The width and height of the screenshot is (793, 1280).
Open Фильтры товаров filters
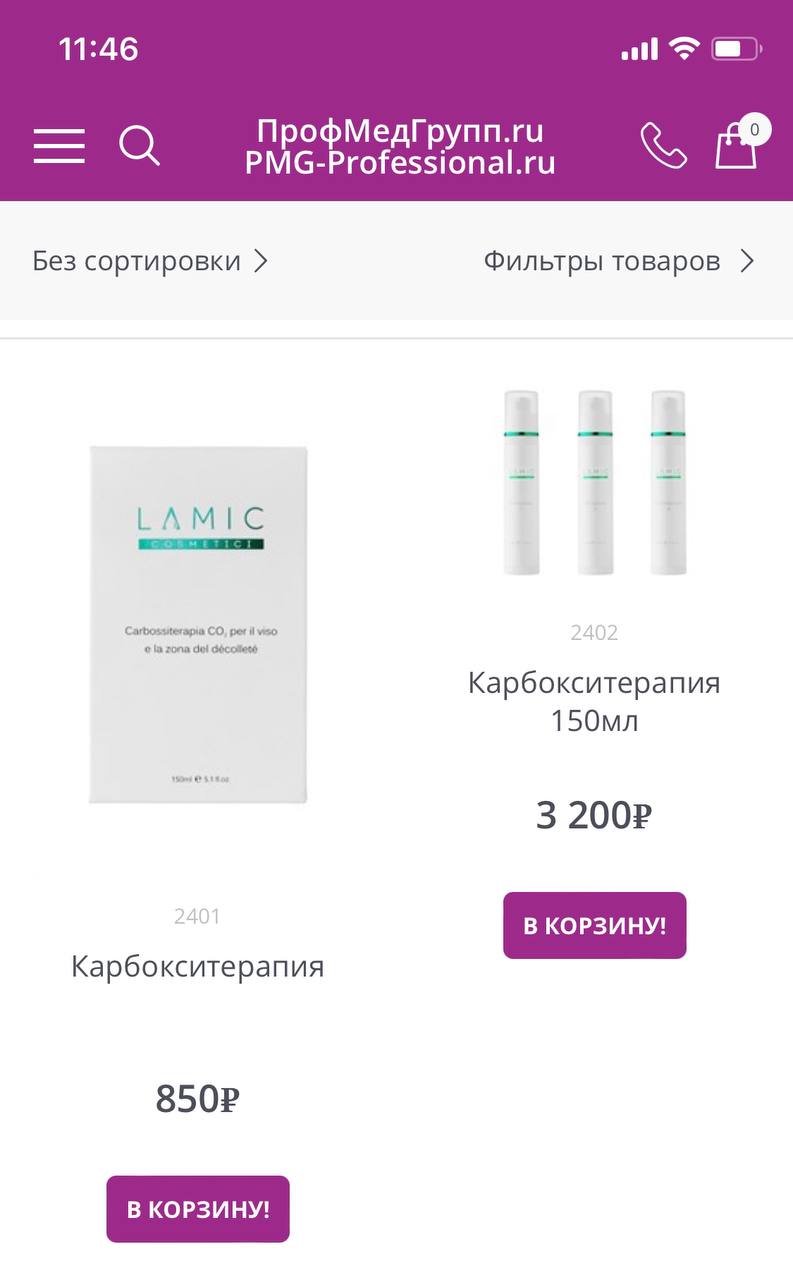coord(619,261)
